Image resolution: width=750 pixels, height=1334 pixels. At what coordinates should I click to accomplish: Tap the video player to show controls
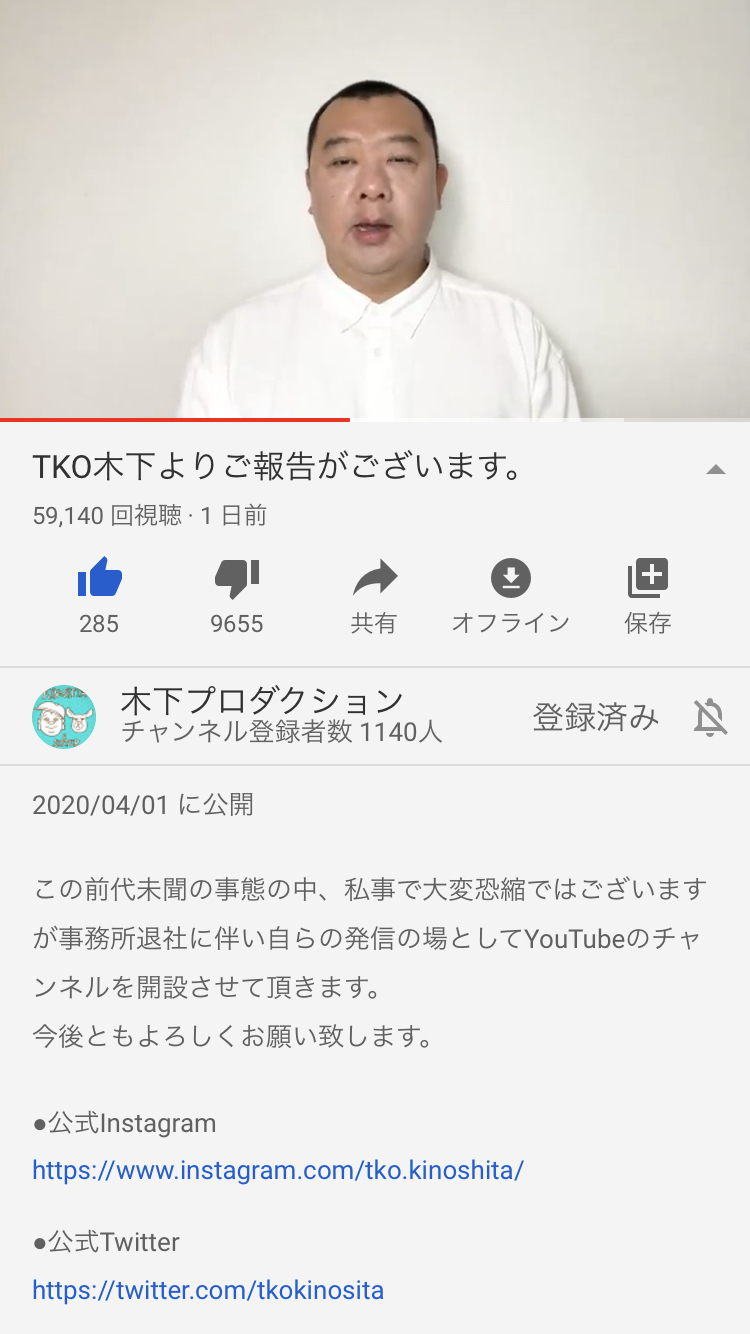tap(375, 209)
